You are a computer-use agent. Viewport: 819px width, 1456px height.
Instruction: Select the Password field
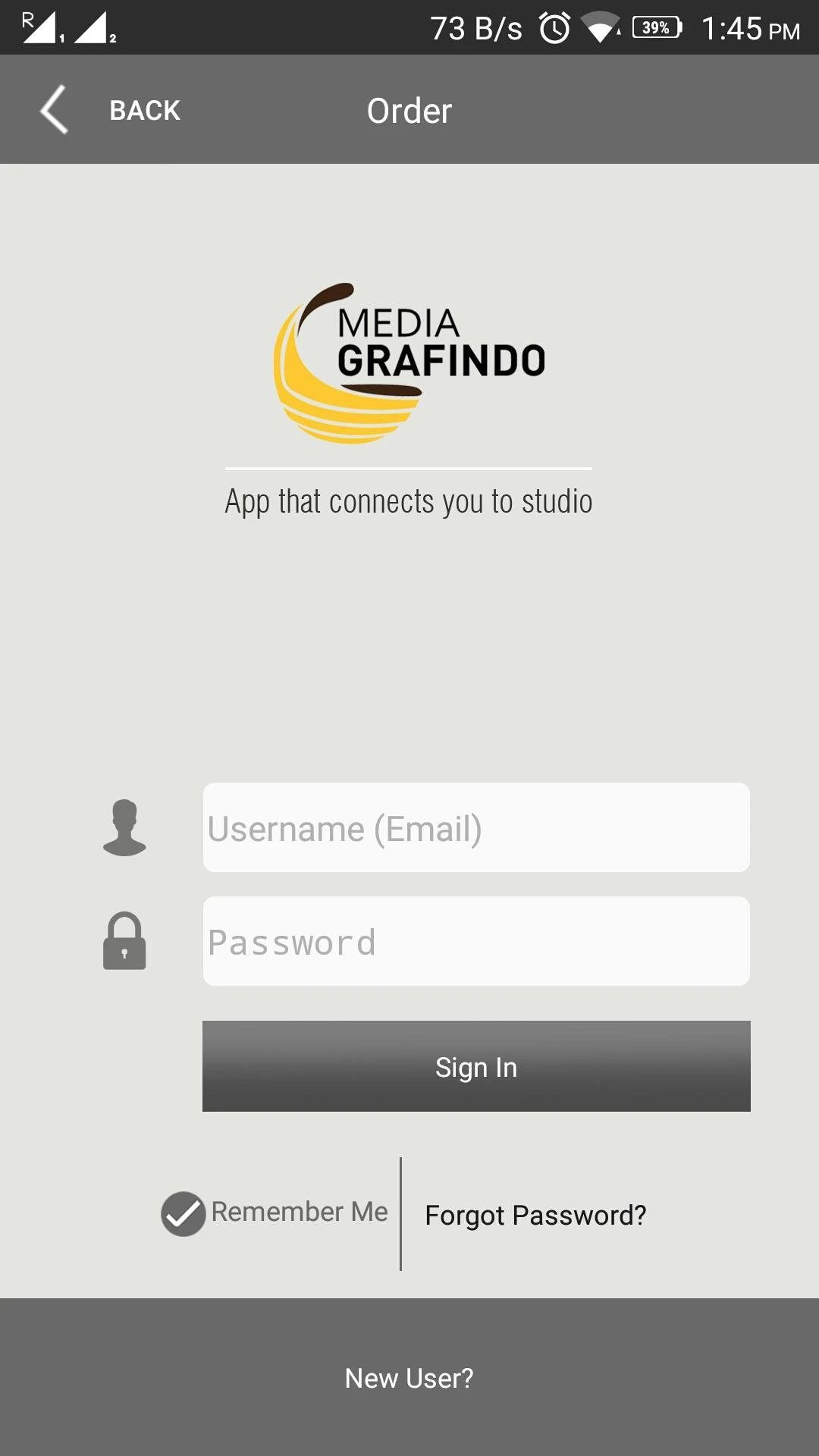point(475,941)
